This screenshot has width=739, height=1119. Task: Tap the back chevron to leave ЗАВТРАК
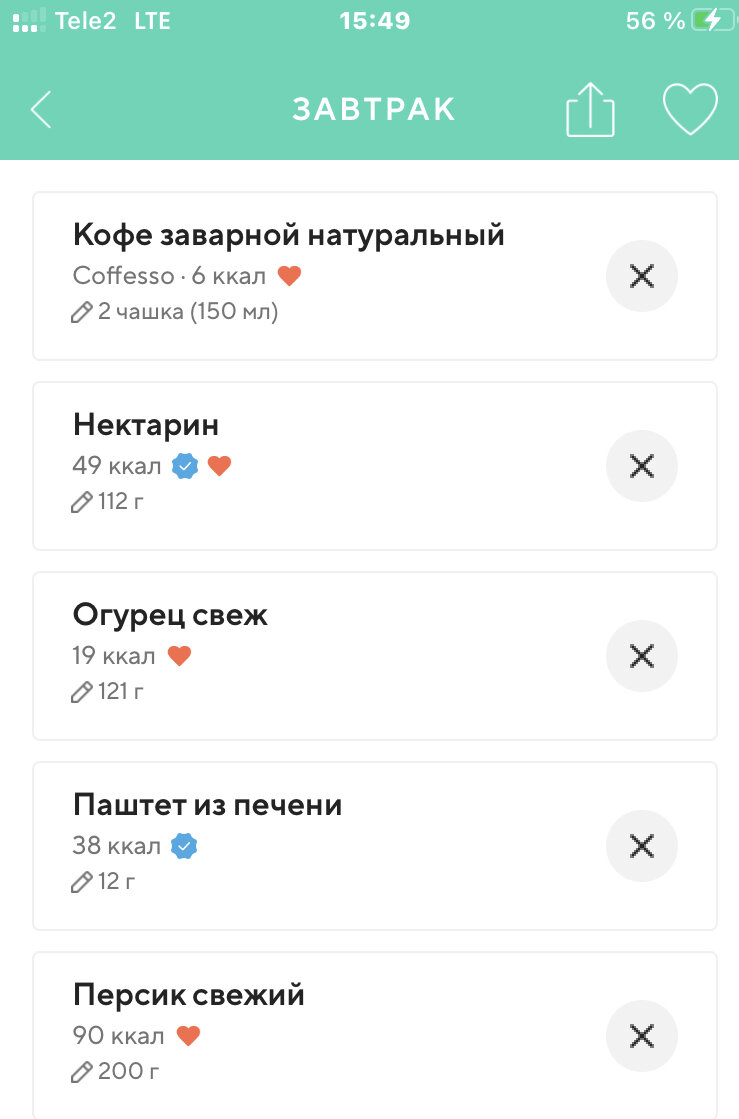click(40, 109)
